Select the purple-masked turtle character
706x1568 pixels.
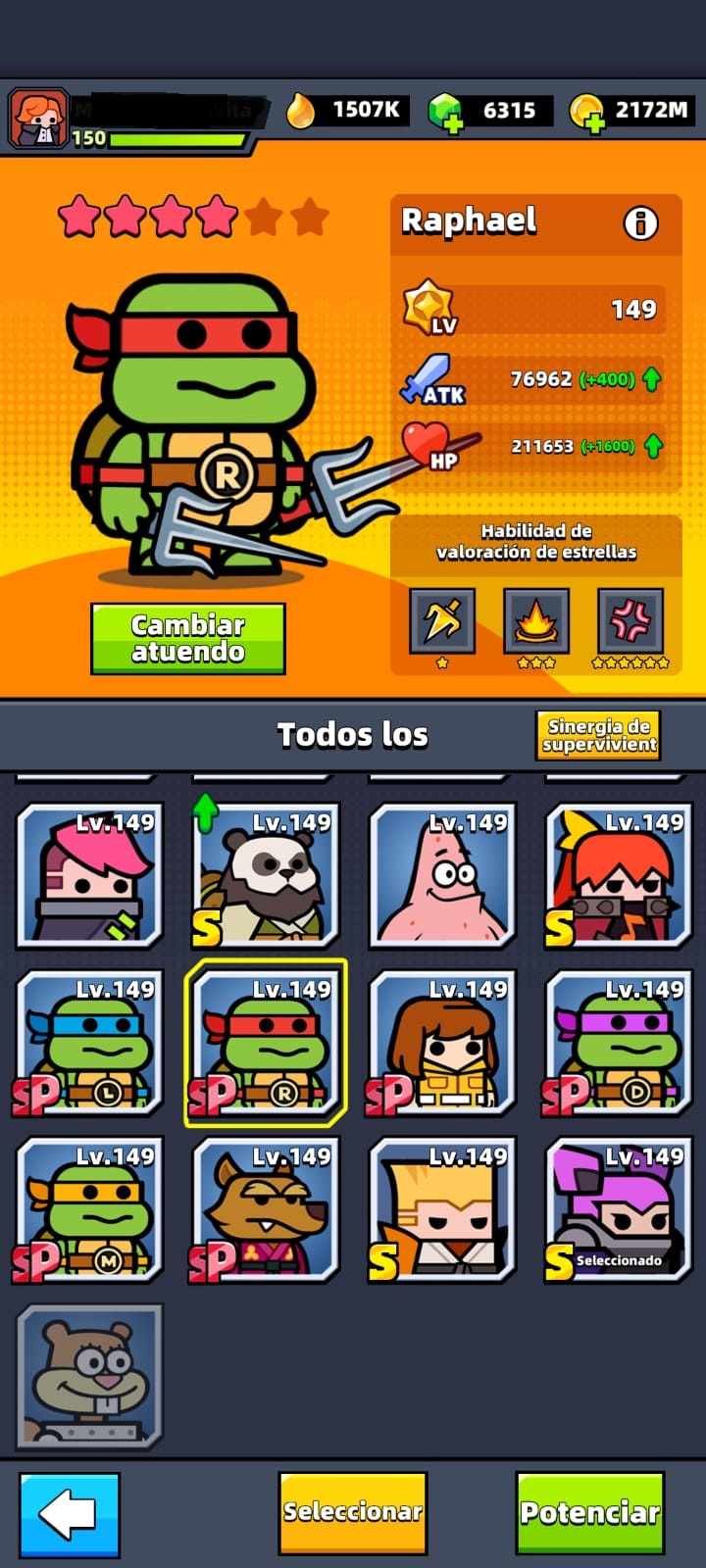(x=620, y=1044)
